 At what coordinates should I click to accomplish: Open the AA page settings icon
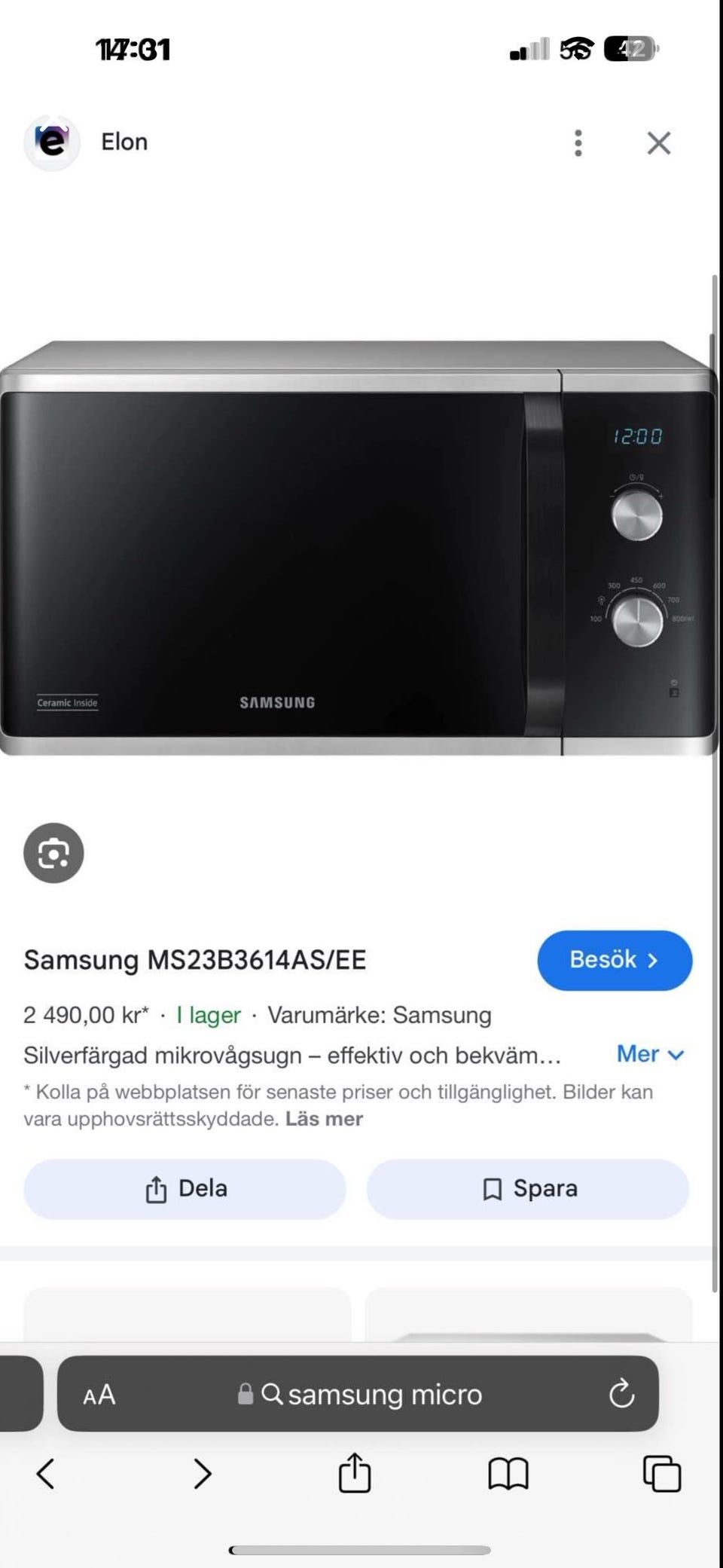(x=99, y=1394)
